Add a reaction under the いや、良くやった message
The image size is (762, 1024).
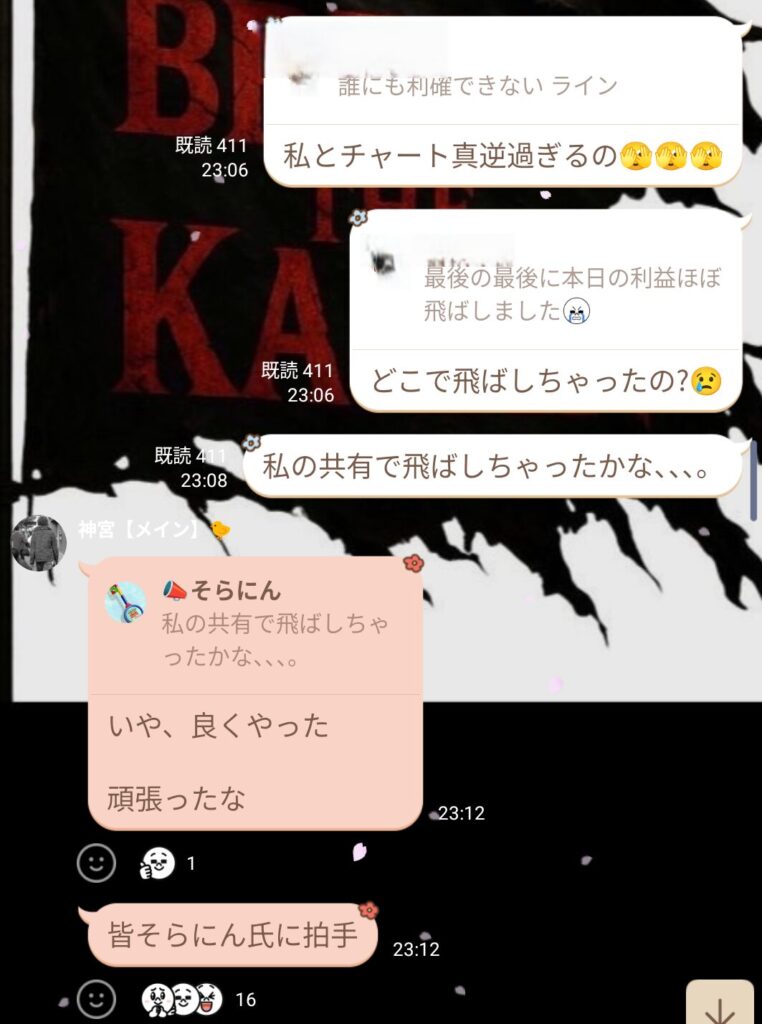[97, 862]
